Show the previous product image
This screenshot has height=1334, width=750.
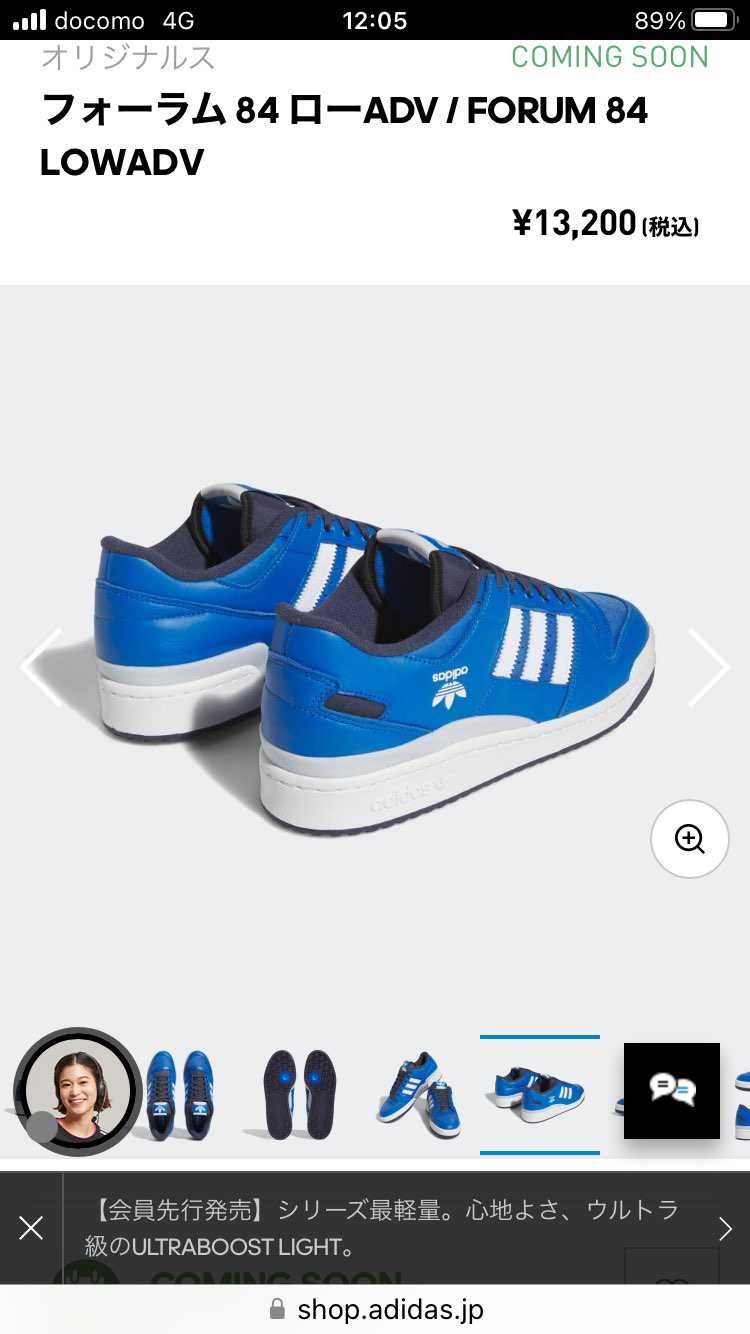[42, 668]
